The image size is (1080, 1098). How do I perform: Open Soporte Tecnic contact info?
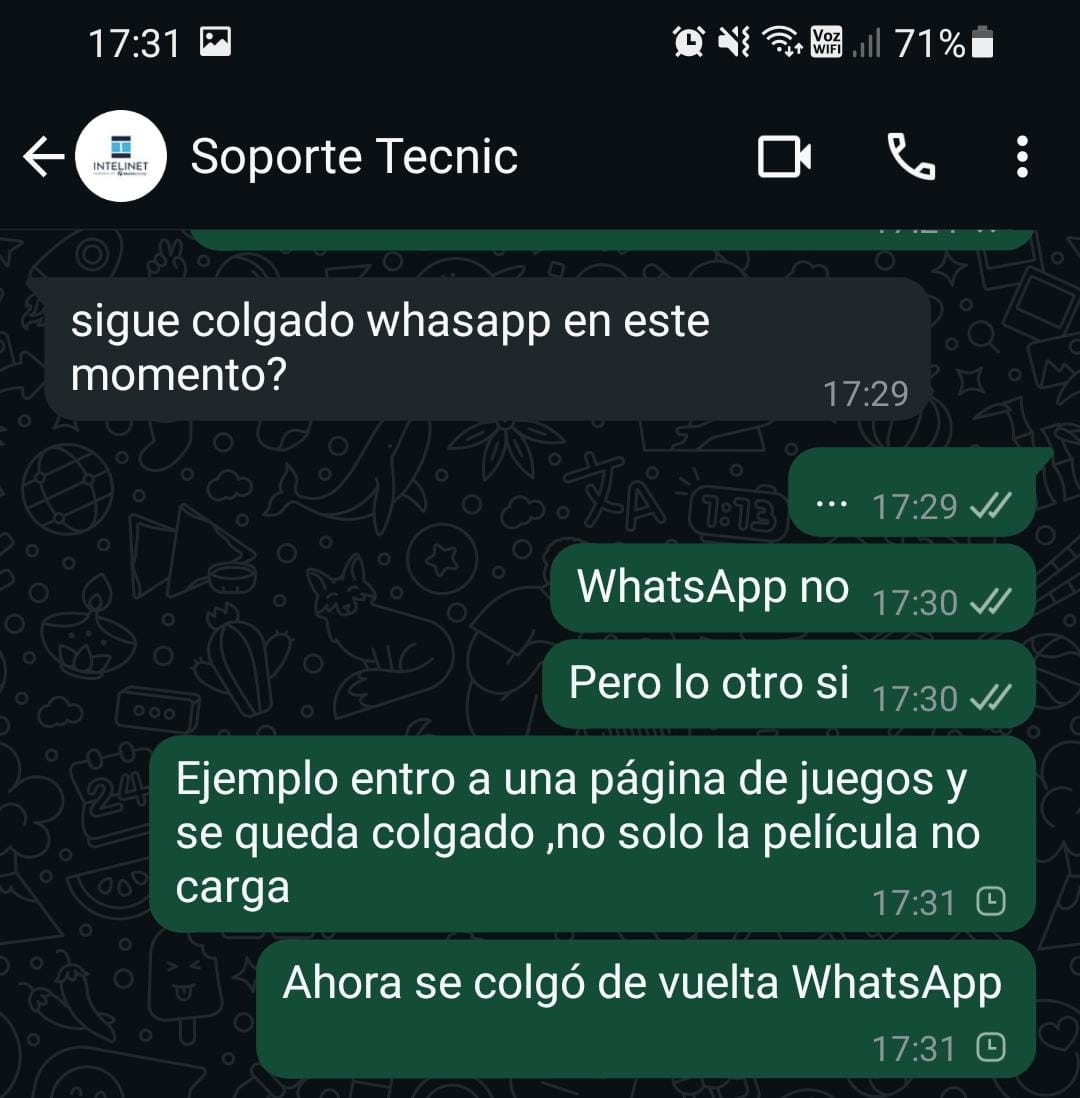354,157
